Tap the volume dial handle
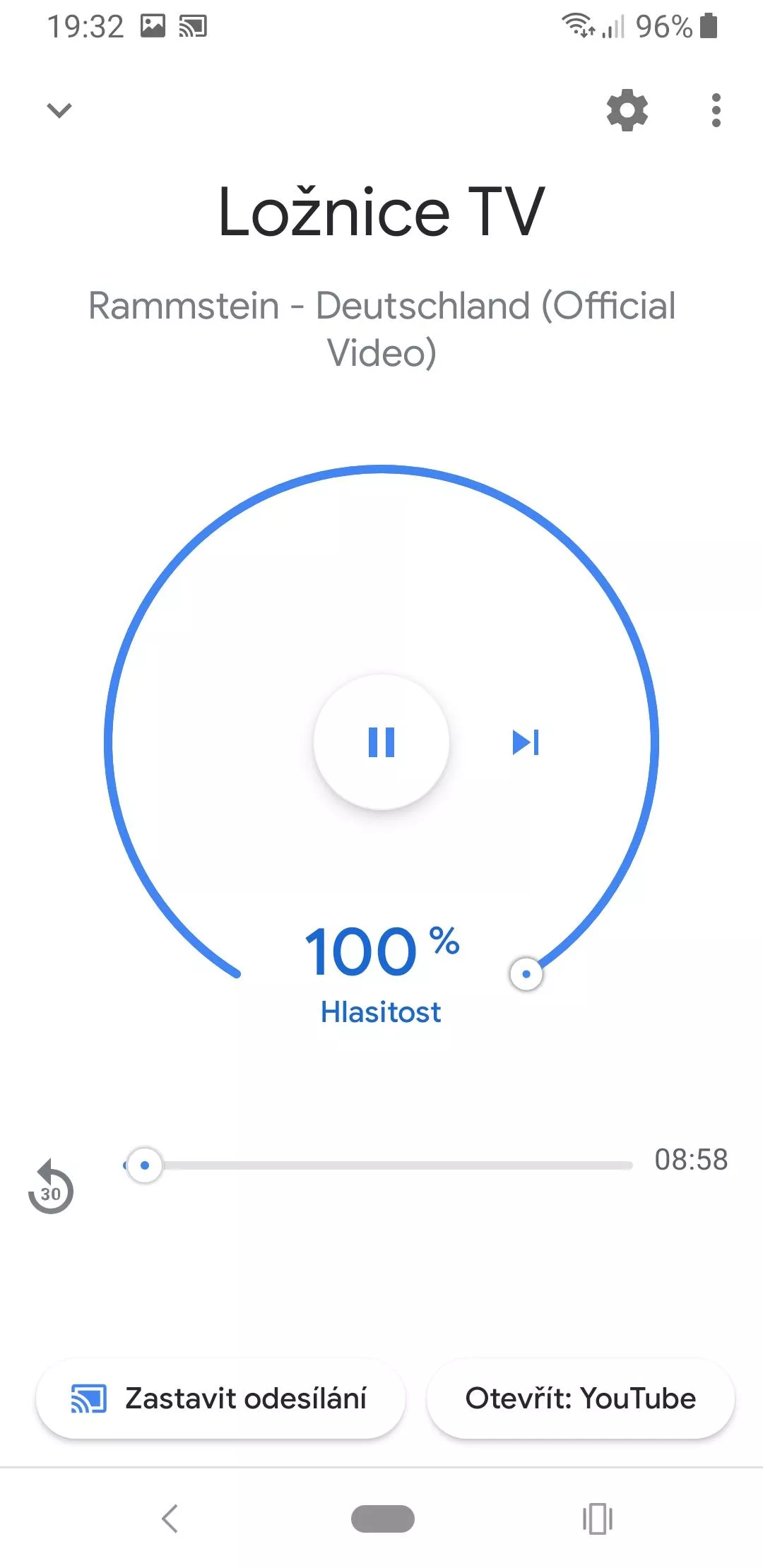This screenshot has width=763, height=1568. [x=526, y=974]
